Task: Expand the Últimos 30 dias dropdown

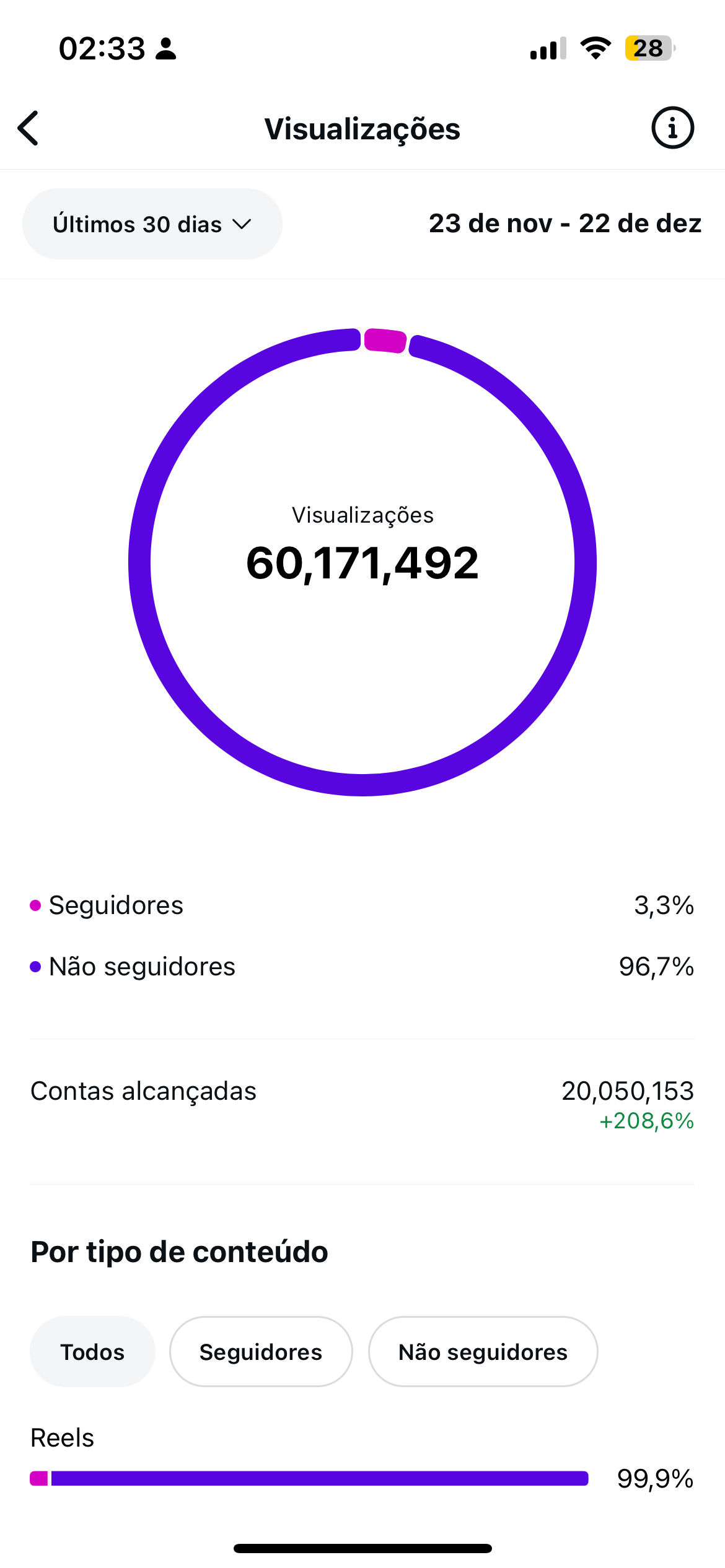Action: pyautogui.click(x=152, y=224)
